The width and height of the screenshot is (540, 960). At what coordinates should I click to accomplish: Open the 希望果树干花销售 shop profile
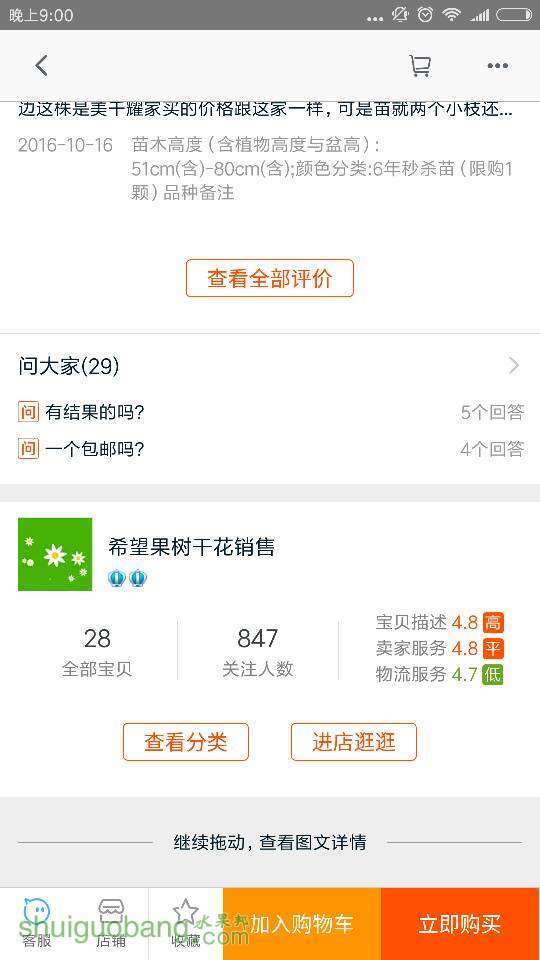coord(191,547)
